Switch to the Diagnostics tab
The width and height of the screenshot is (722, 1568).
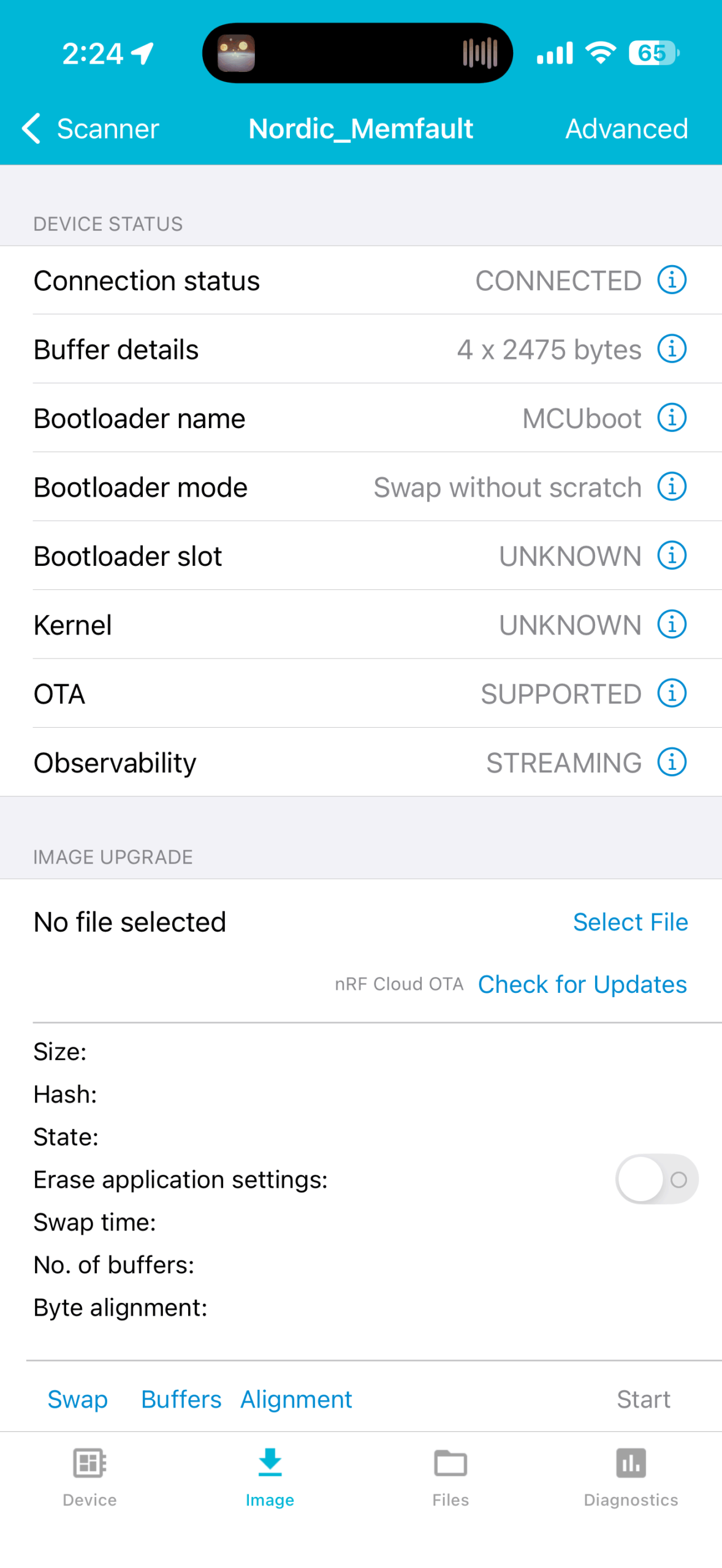click(631, 1477)
